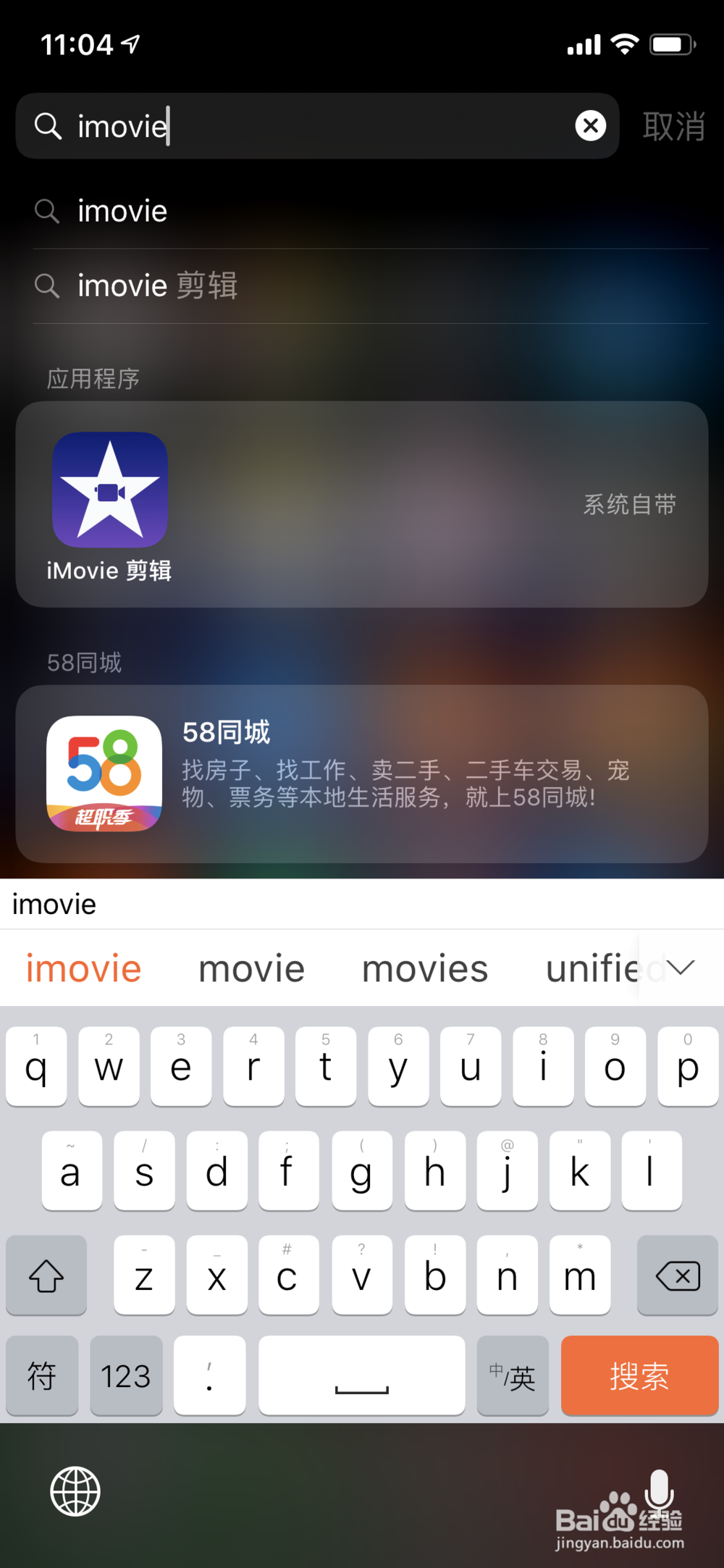Image resolution: width=724 pixels, height=1568 pixels.
Task: Tap the 123 key to show numbers
Action: click(126, 1375)
